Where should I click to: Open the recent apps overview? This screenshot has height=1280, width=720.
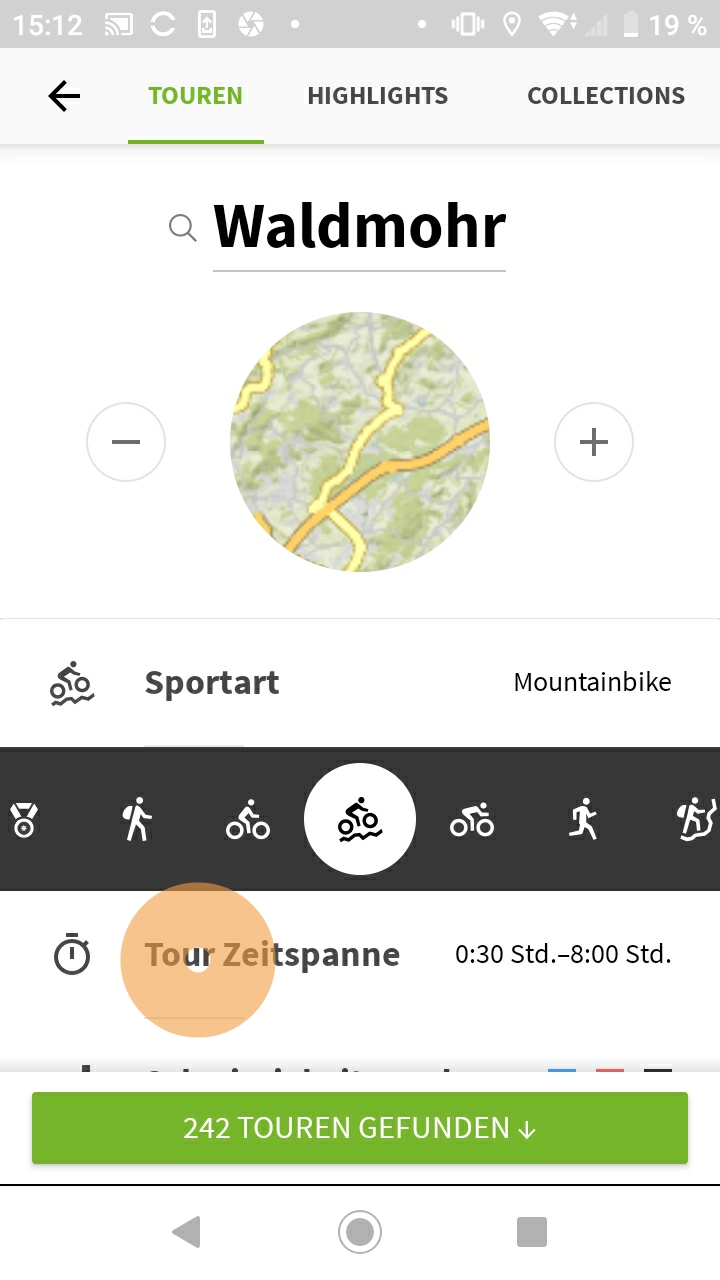coord(532,1232)
